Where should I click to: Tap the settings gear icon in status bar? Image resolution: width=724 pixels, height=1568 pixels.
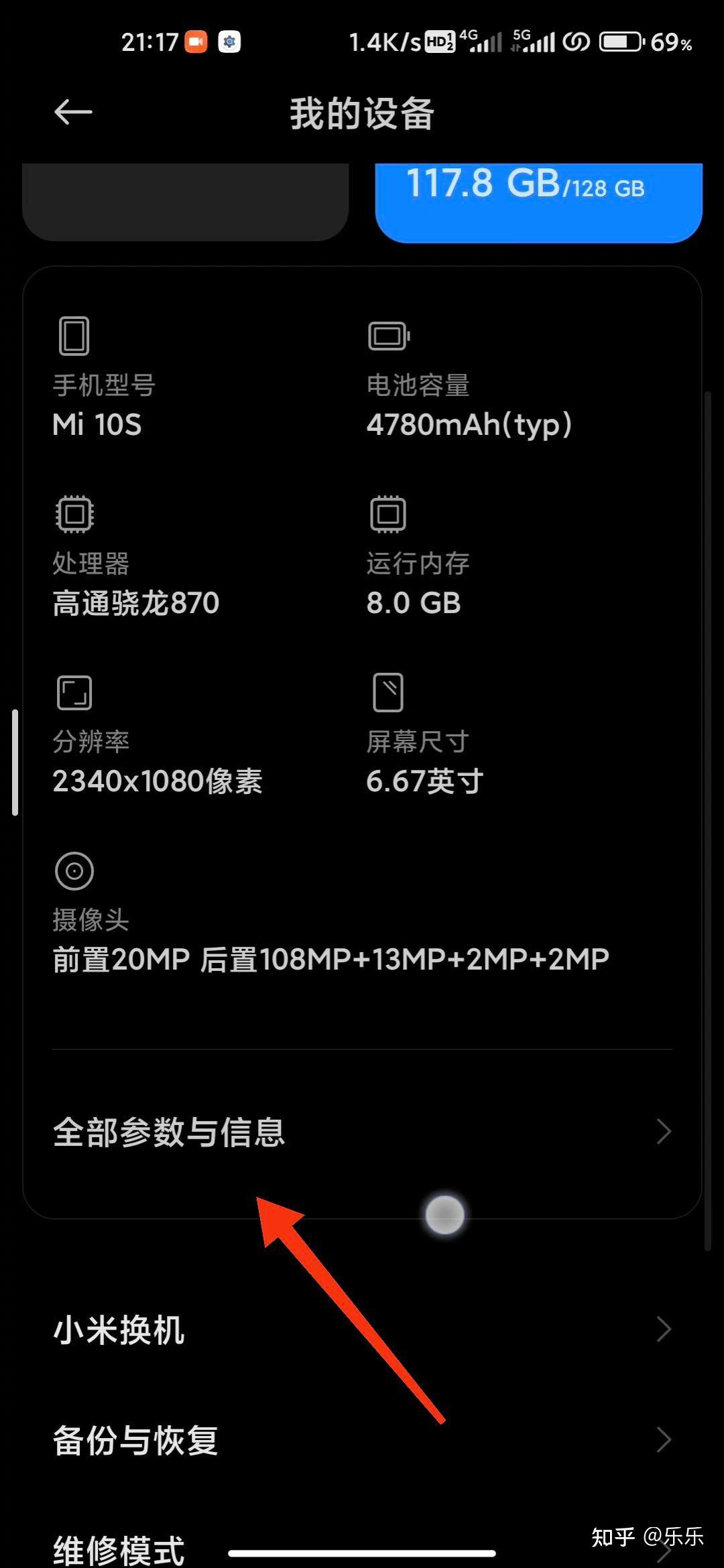(x=229, y=42)
